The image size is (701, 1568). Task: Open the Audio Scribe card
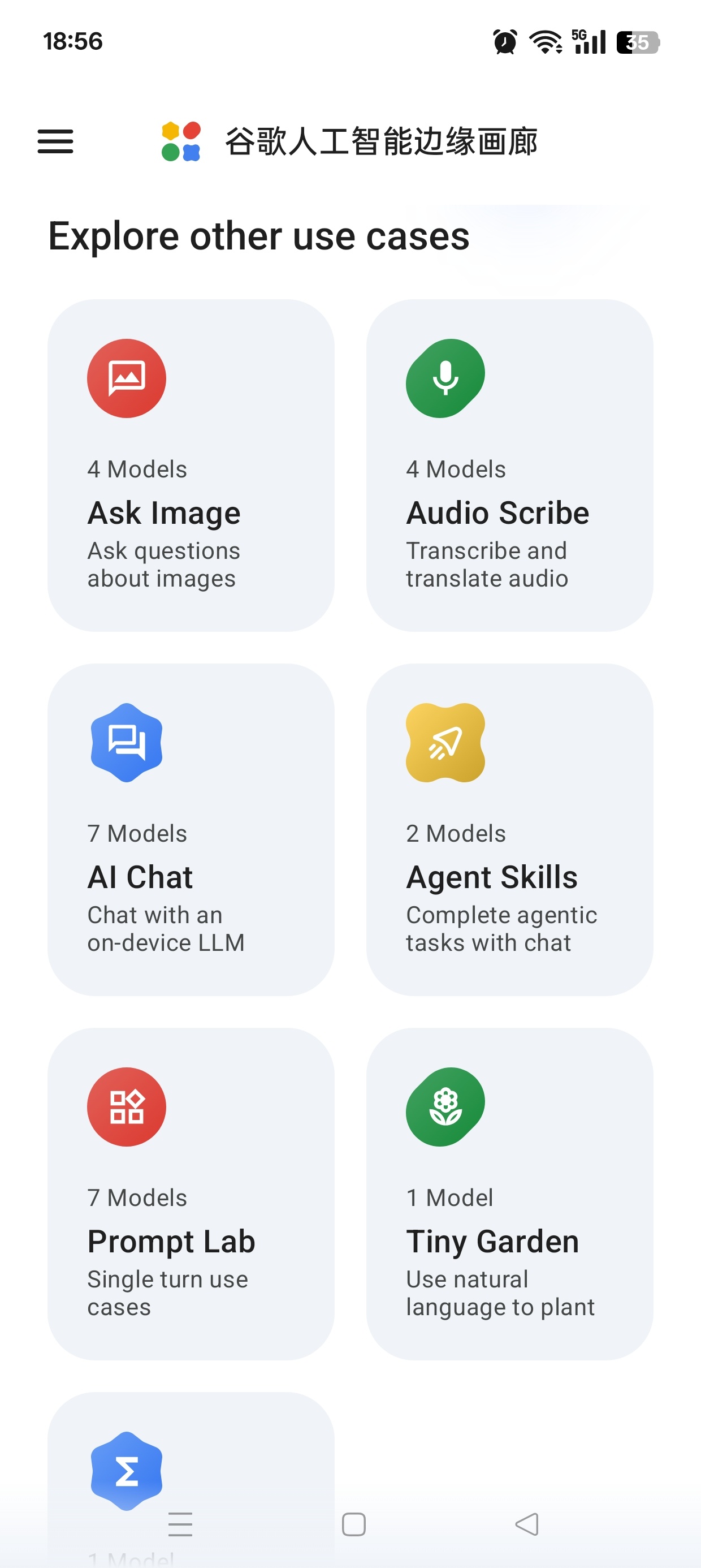509,465
